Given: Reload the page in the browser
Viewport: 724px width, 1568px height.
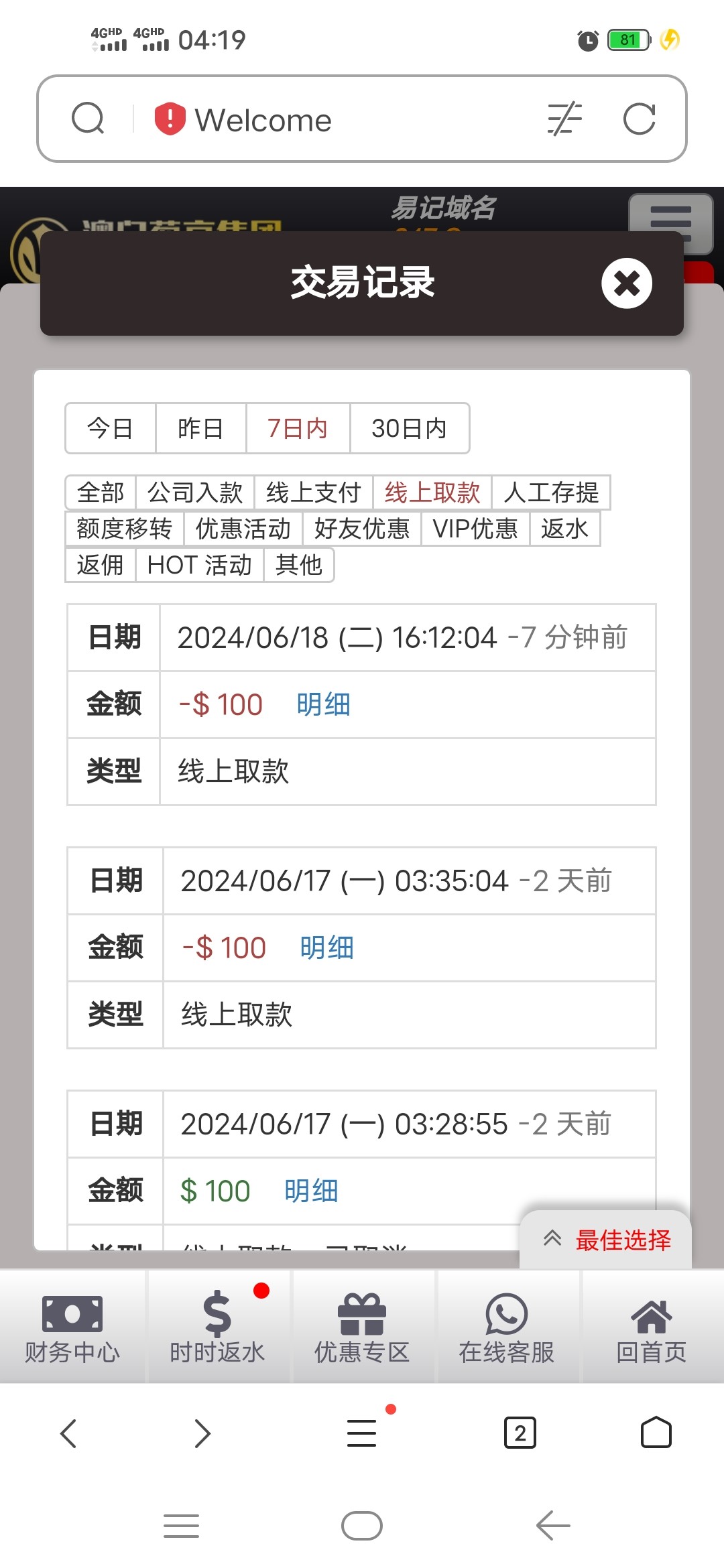Looking at the screenshot, I should click(x=639, y=119).
